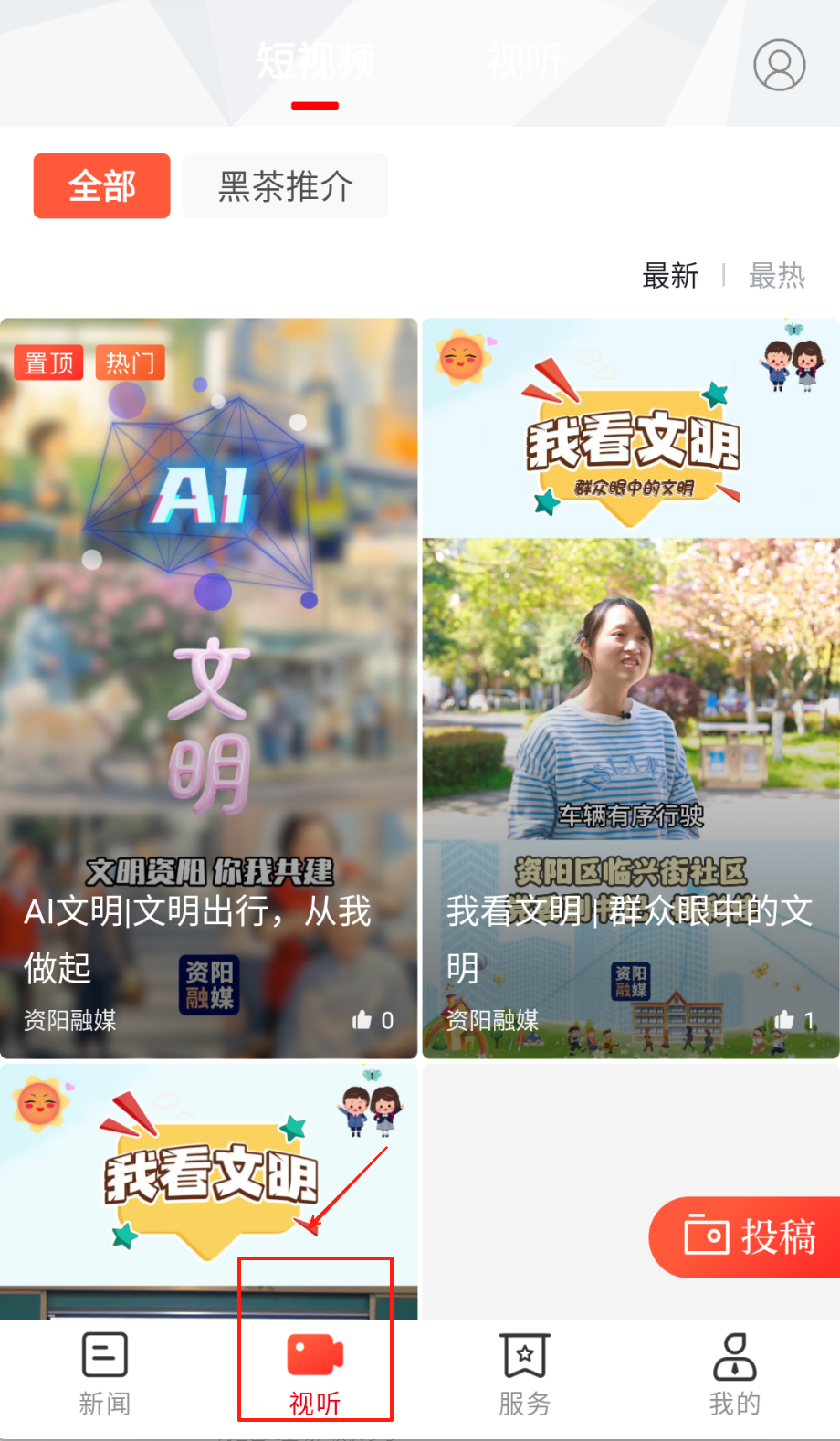
Task: Open the AI文明 文明出行 video
Action: click(208, 639)
